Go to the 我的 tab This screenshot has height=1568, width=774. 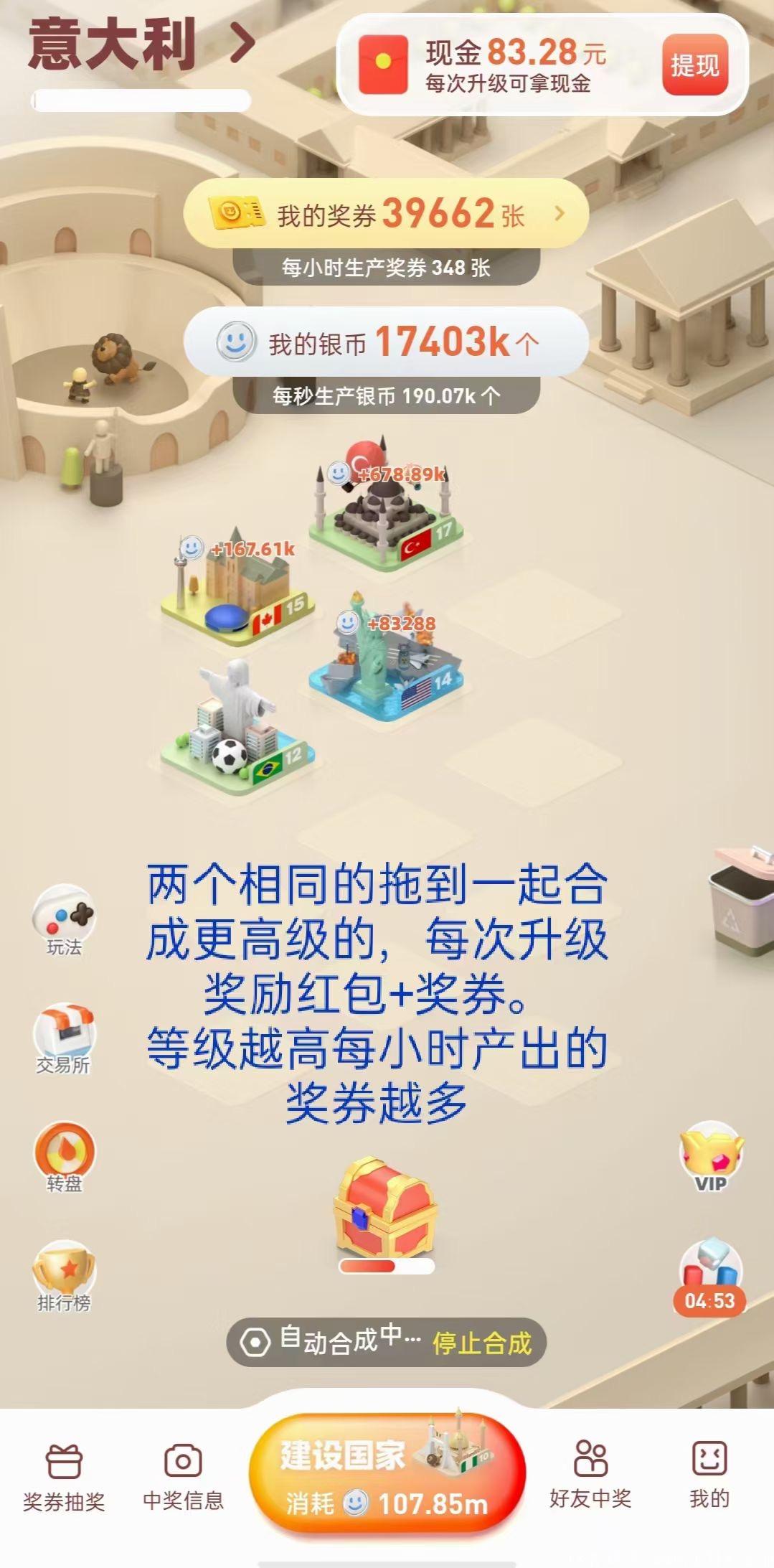click(x=709, y=1477)
